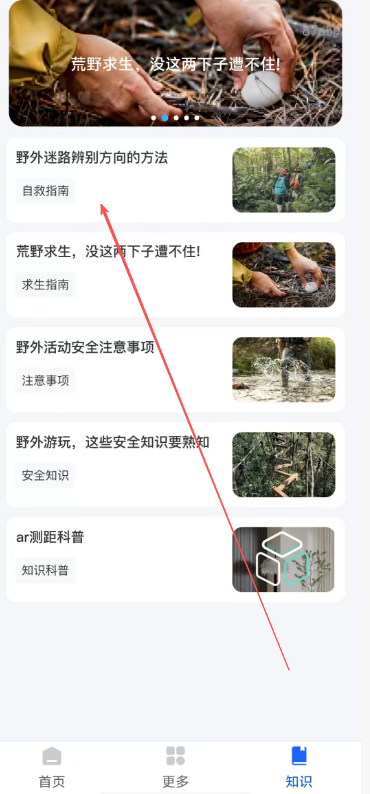The image size is (370, 794).
Task: Open article 野外游玩，这些安全知识要熟知
Action: coord(175,464)
